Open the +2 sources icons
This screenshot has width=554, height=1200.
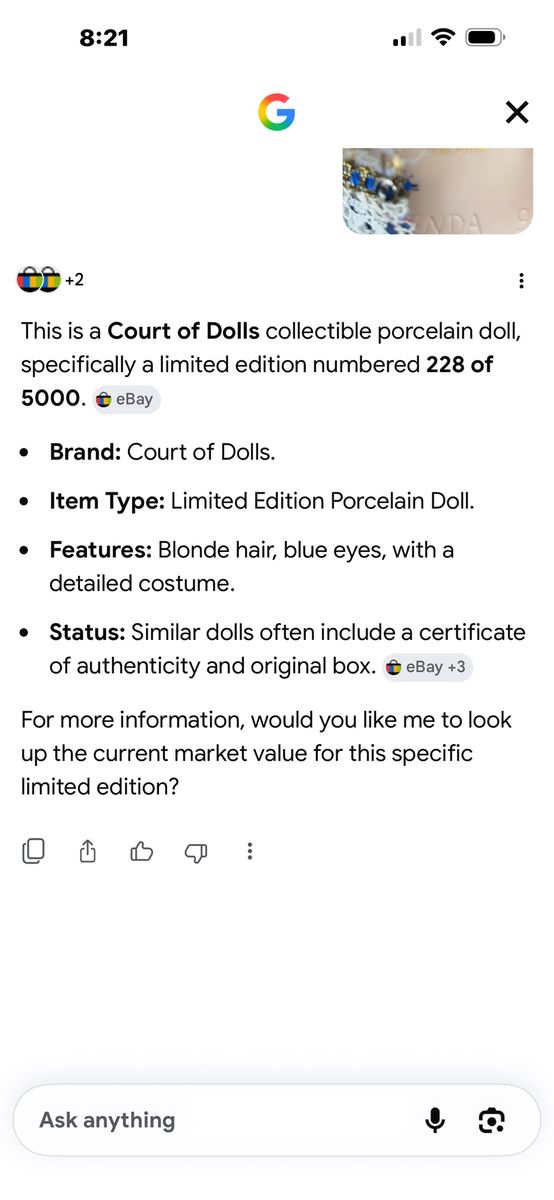pos(50,280)
